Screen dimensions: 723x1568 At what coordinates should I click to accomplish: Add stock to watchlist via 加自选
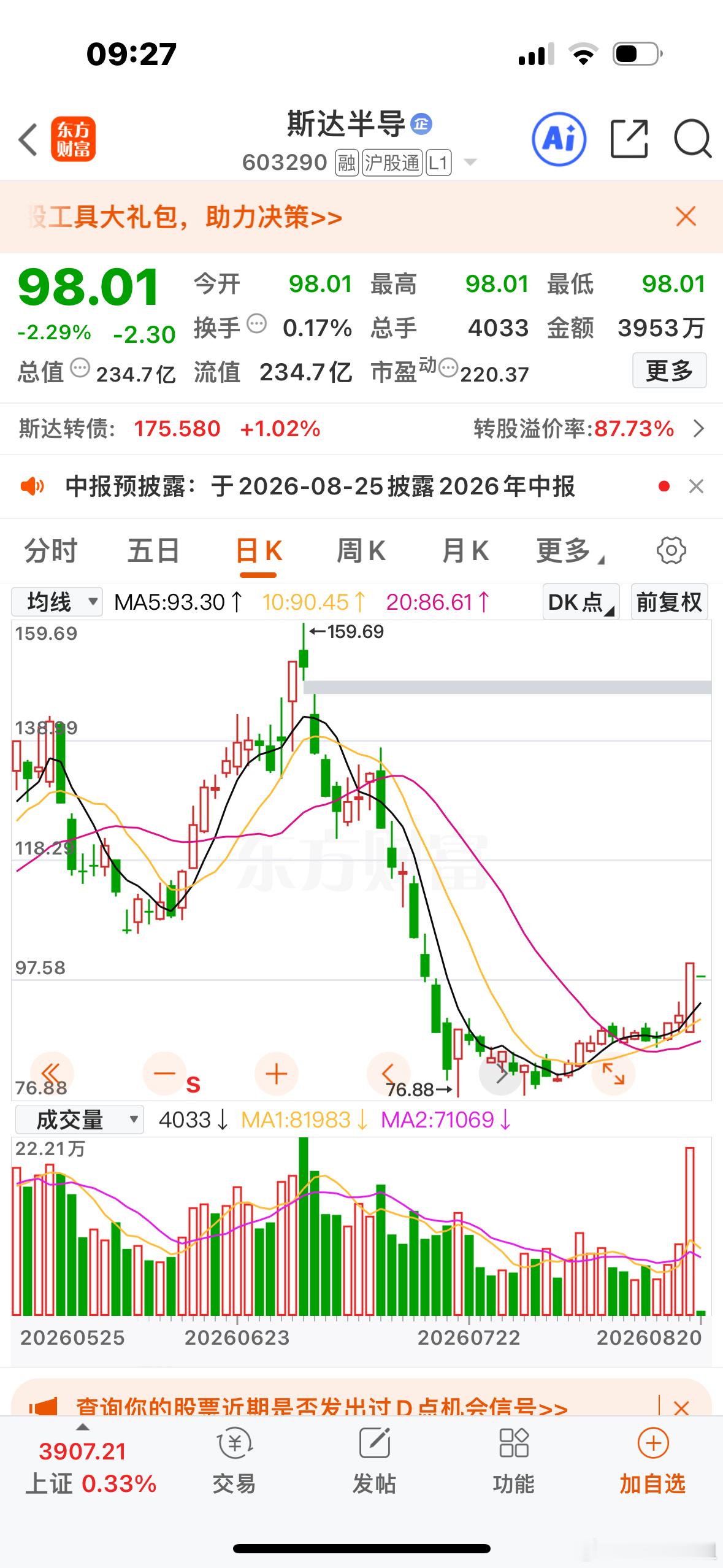pos(652,1461)
